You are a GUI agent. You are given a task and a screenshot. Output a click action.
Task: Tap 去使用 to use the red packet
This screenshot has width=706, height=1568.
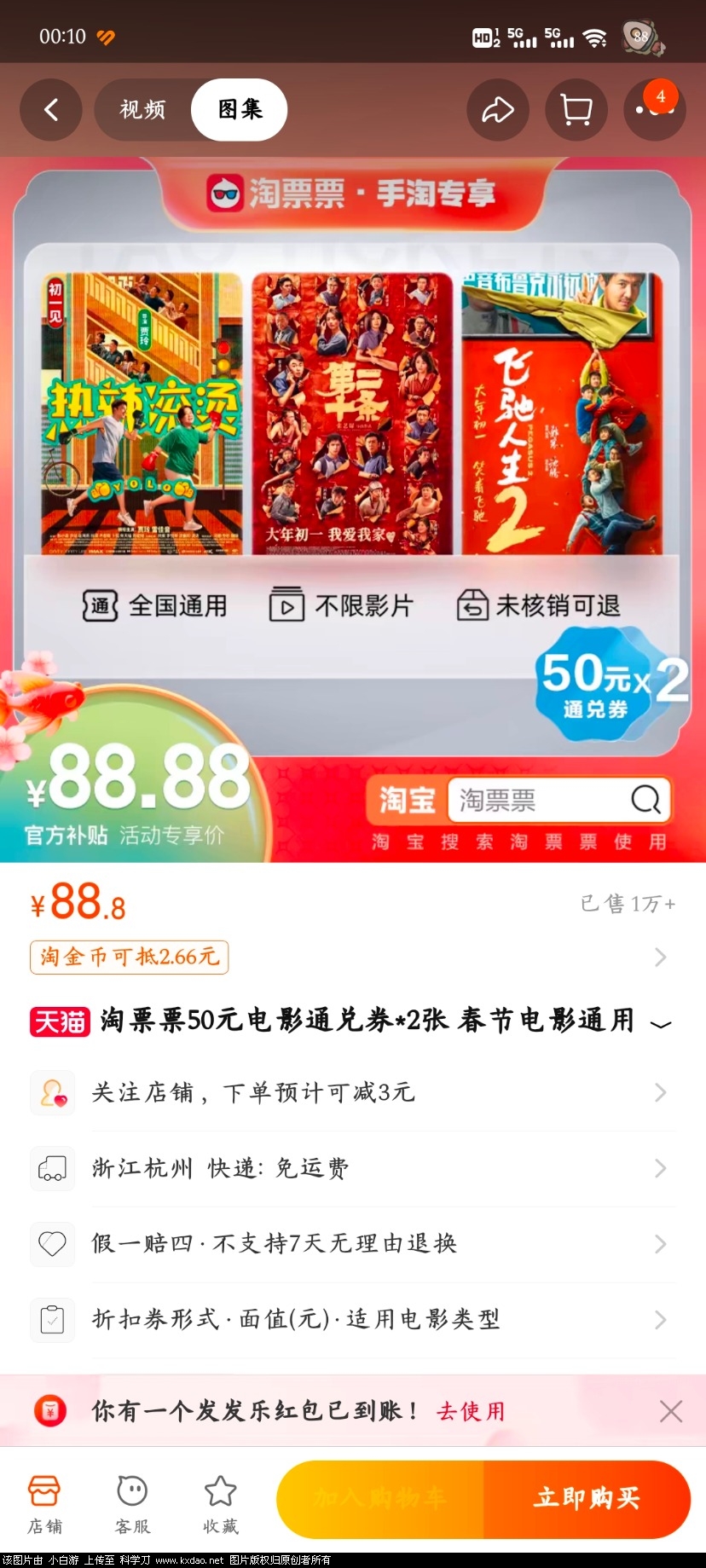coord(471,1411)
